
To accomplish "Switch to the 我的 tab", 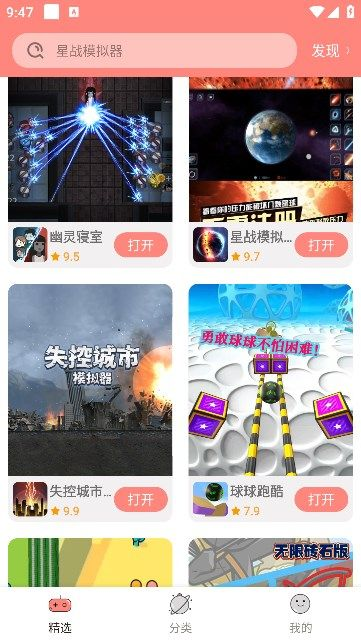I will pyautogui.click(x=300, y=614).
